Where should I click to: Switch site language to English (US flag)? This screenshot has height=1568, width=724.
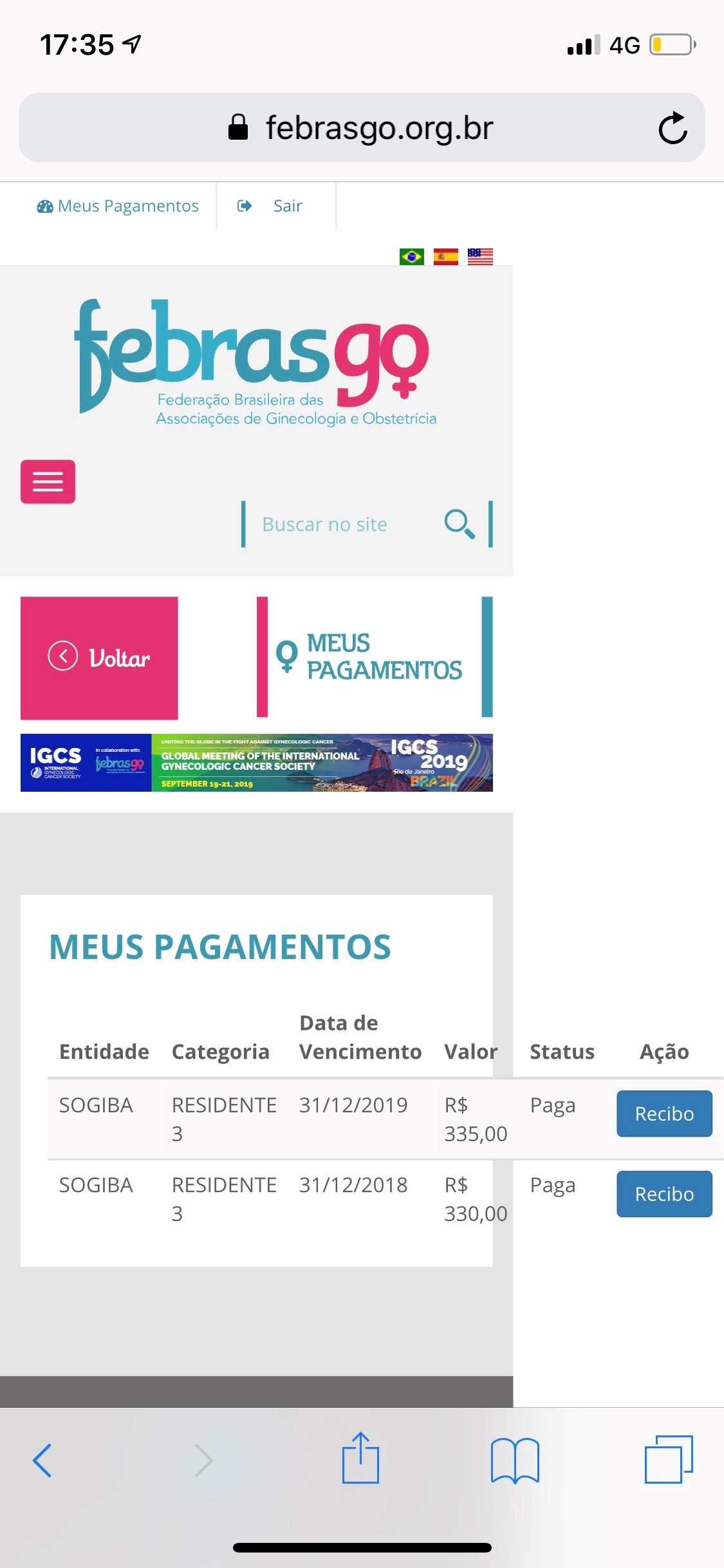click(480, 257)
